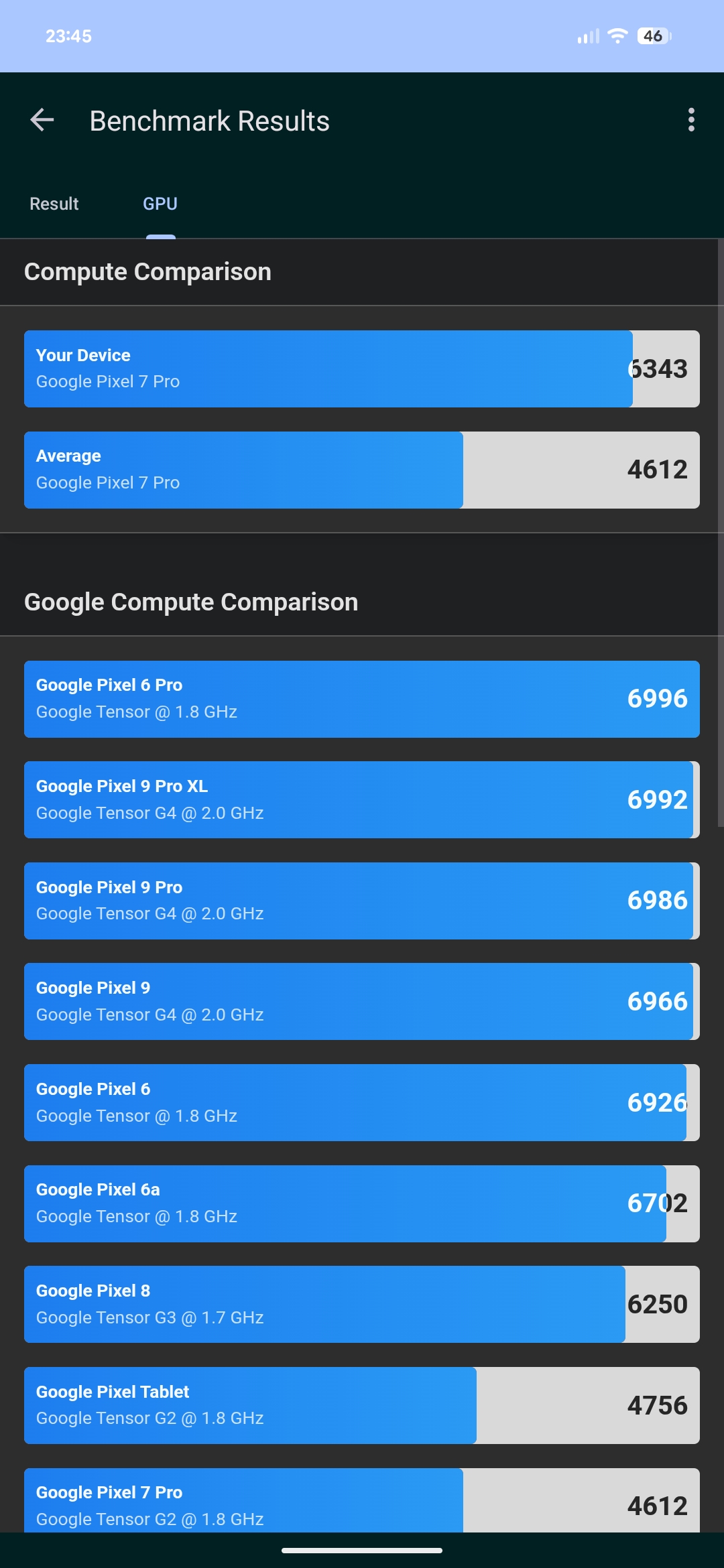The width and height of the screenshot is (724, 1568).
Task: Select the GPU tab
Action: [x=160, y=204]
